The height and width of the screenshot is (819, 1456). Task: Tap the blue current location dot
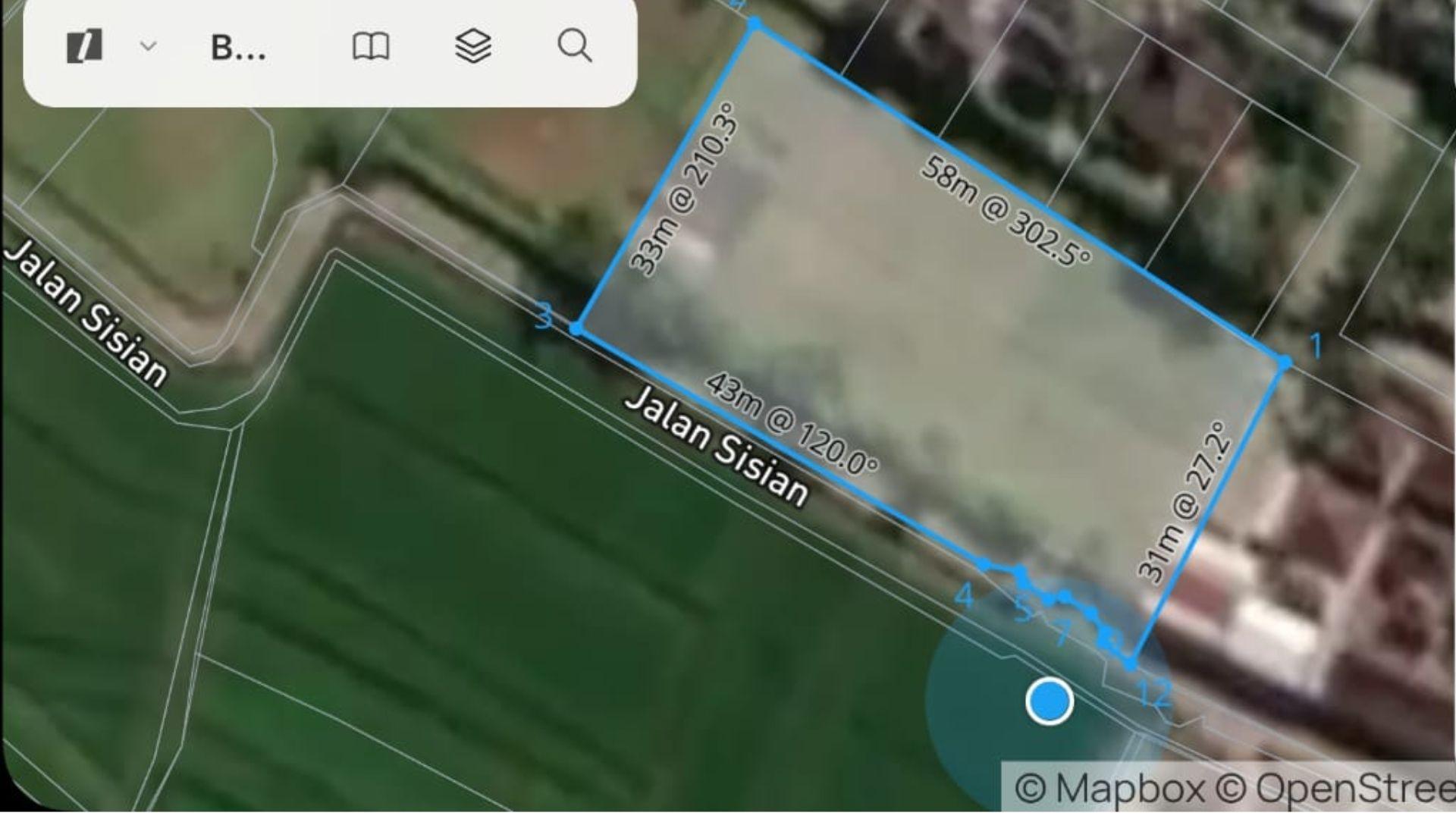[1050, 701]
